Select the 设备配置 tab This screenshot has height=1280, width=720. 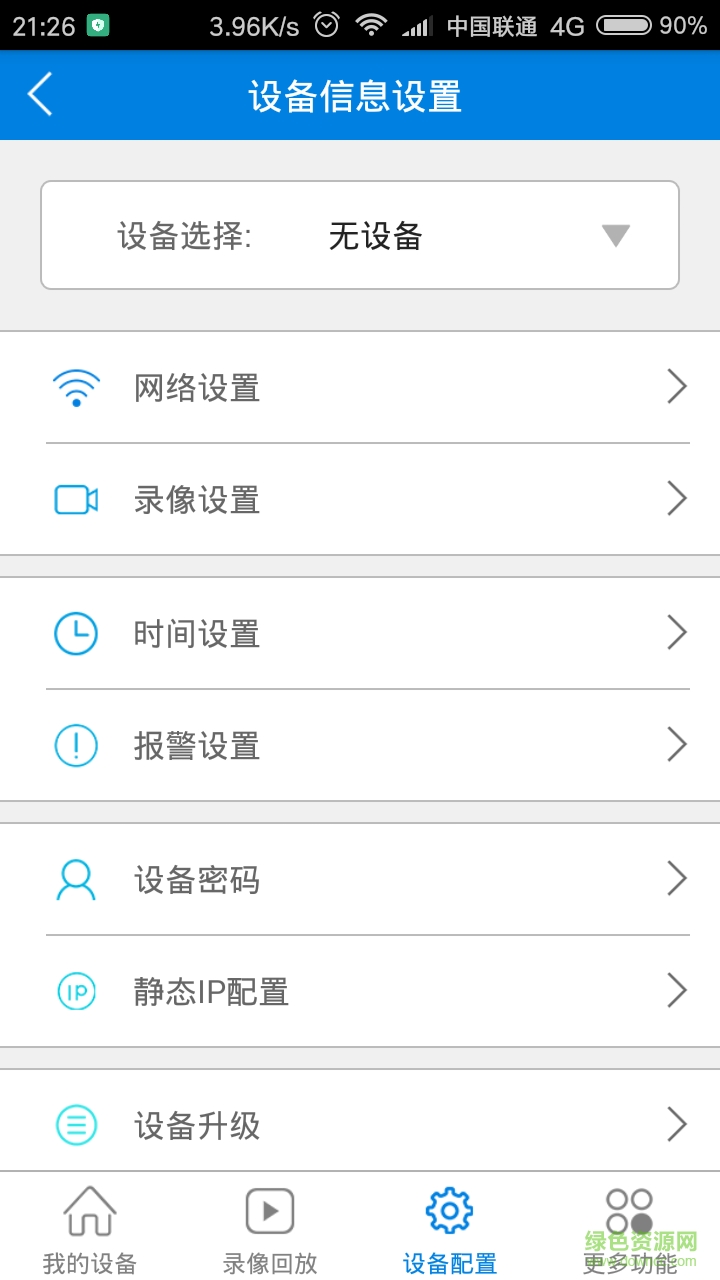pyautogui.click(x=450, y=1230)
